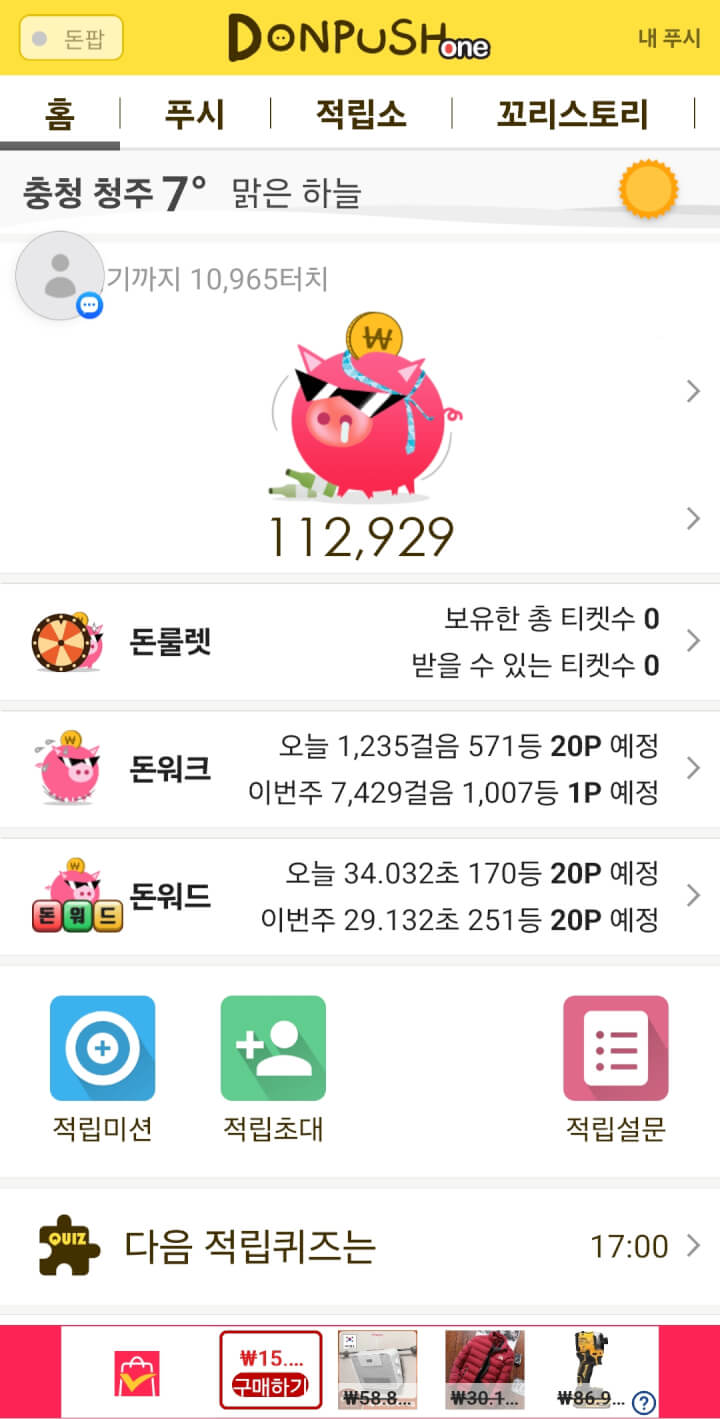Open the 돈워드 word game row

[x=360, y=896]
